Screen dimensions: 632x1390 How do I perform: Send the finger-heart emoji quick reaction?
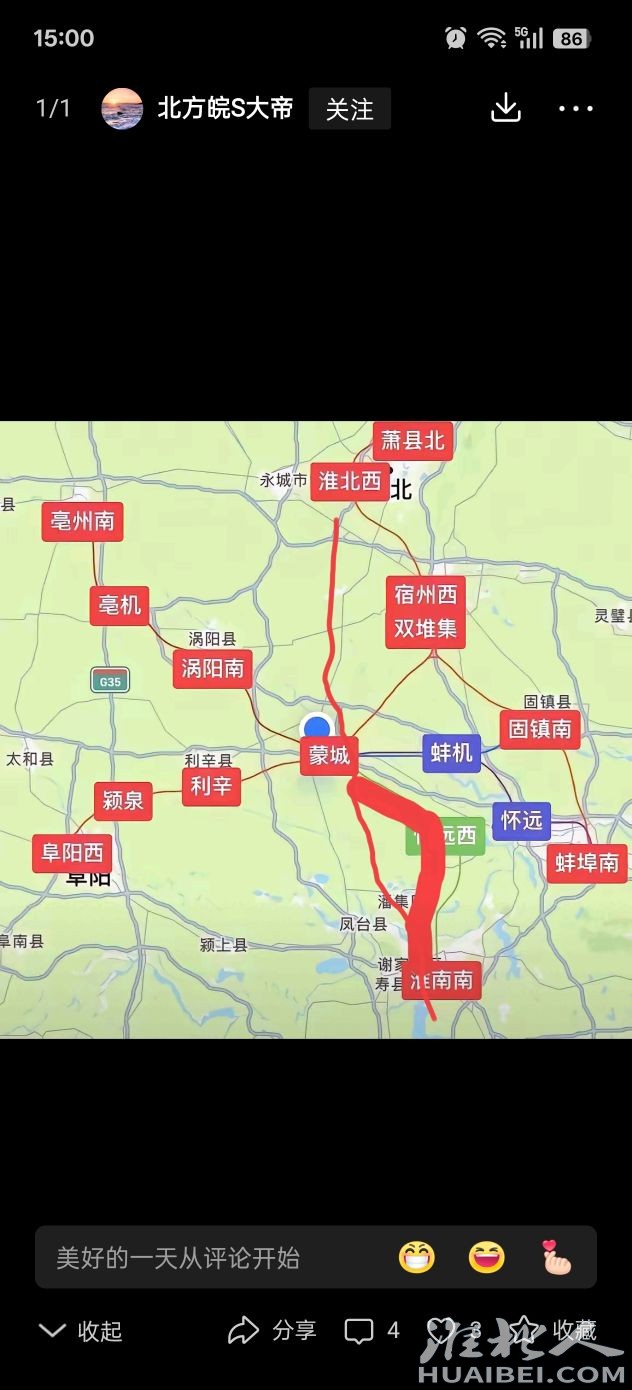tap(556, 1257)
